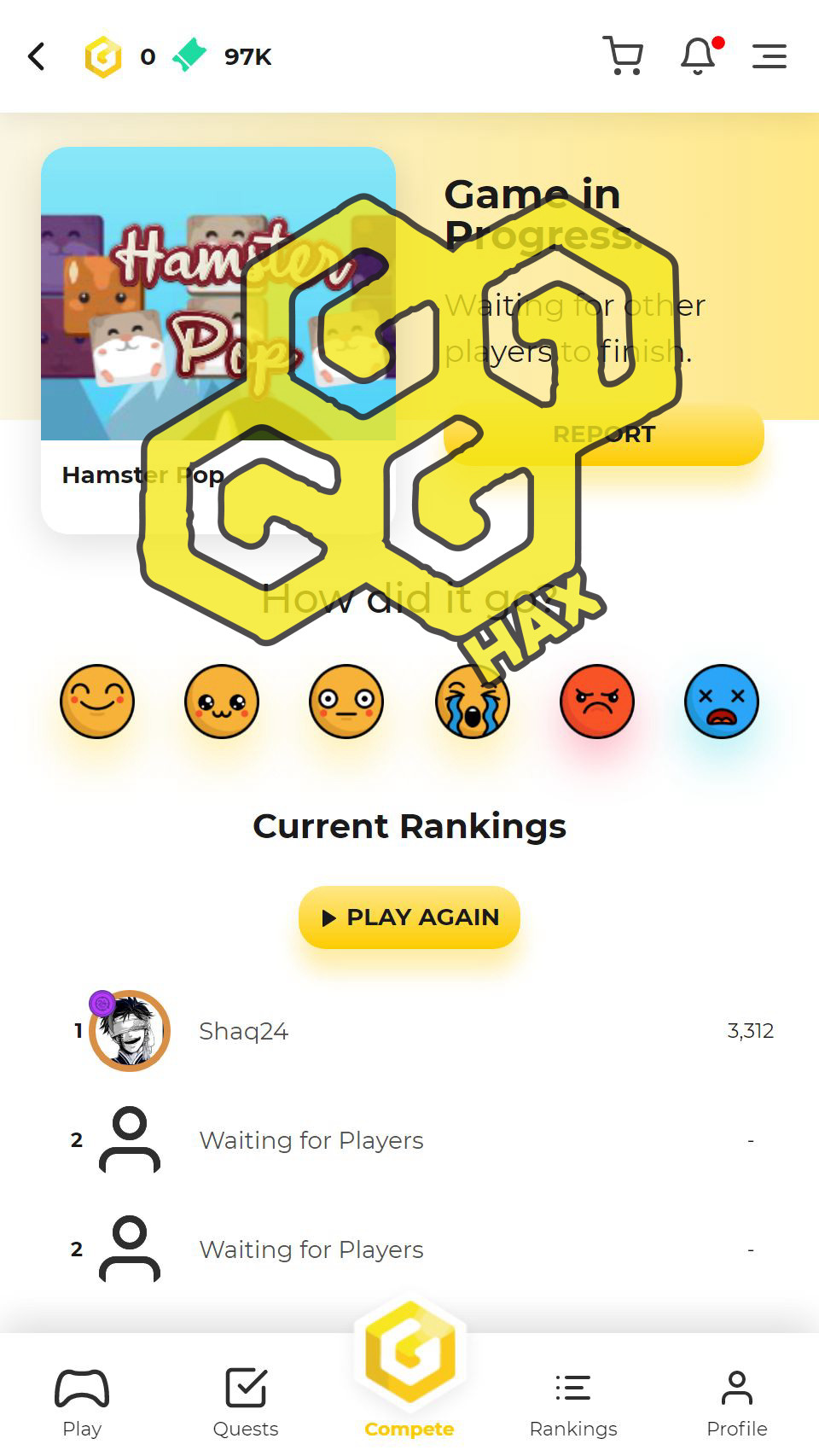Go back using the top-left arrow
This screenshot has width=819, height=1456.
(36, 56)
